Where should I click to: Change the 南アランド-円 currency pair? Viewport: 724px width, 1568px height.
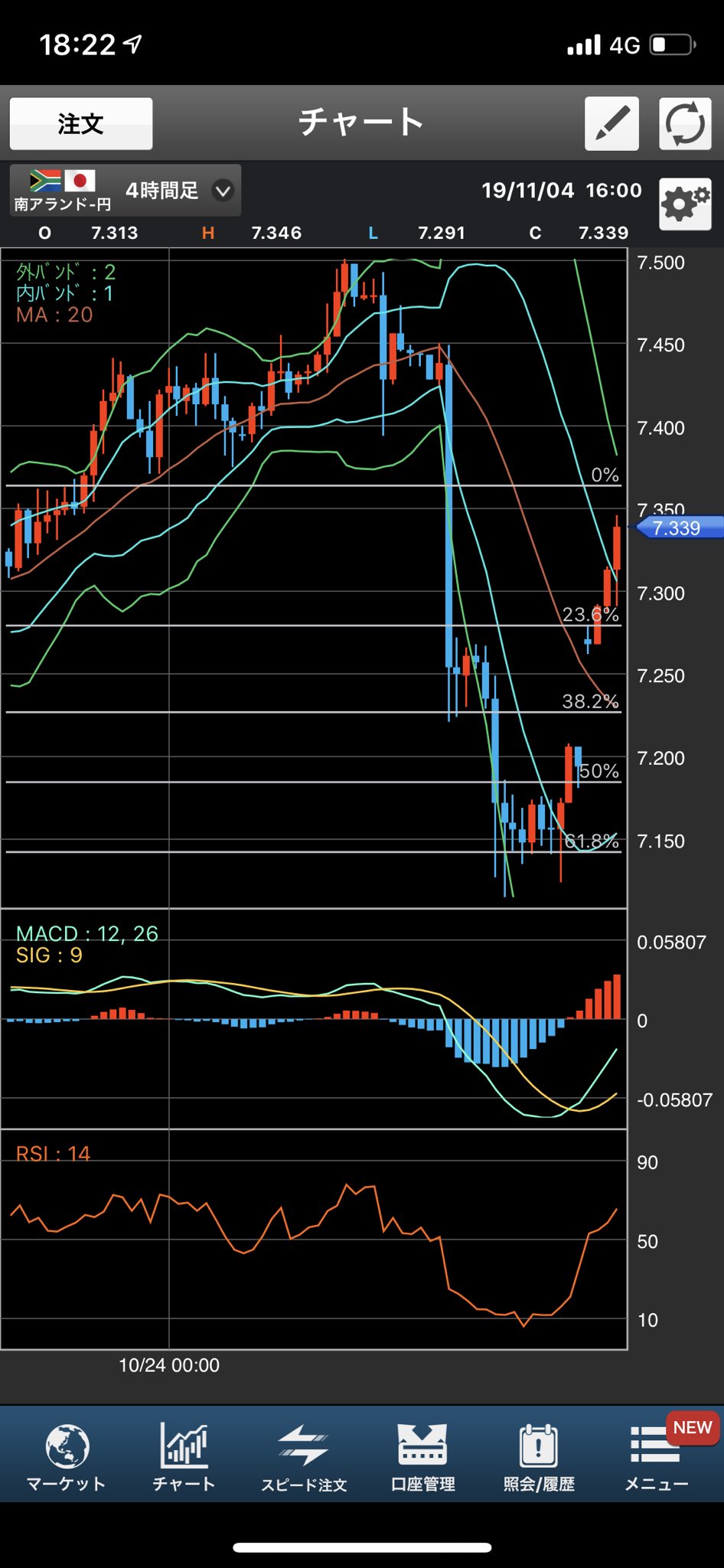point(63,191)
